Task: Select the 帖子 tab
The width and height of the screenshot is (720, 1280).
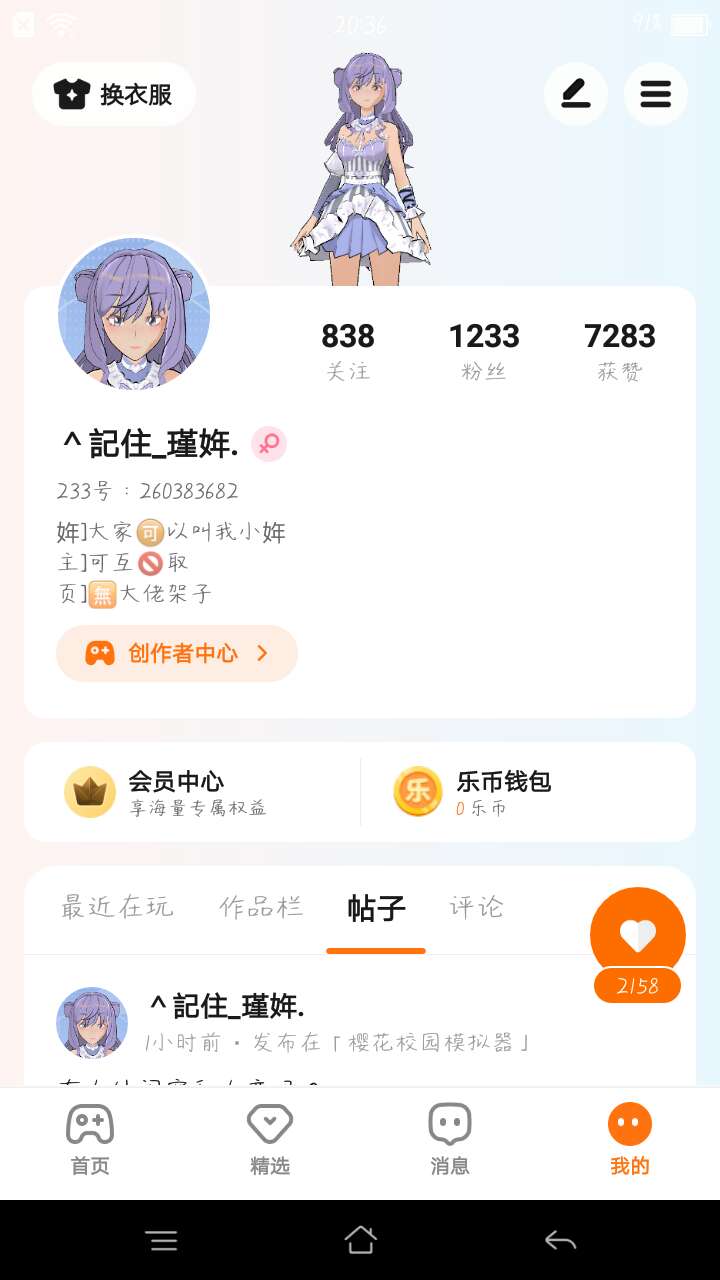Action: [x=376, y=908]
